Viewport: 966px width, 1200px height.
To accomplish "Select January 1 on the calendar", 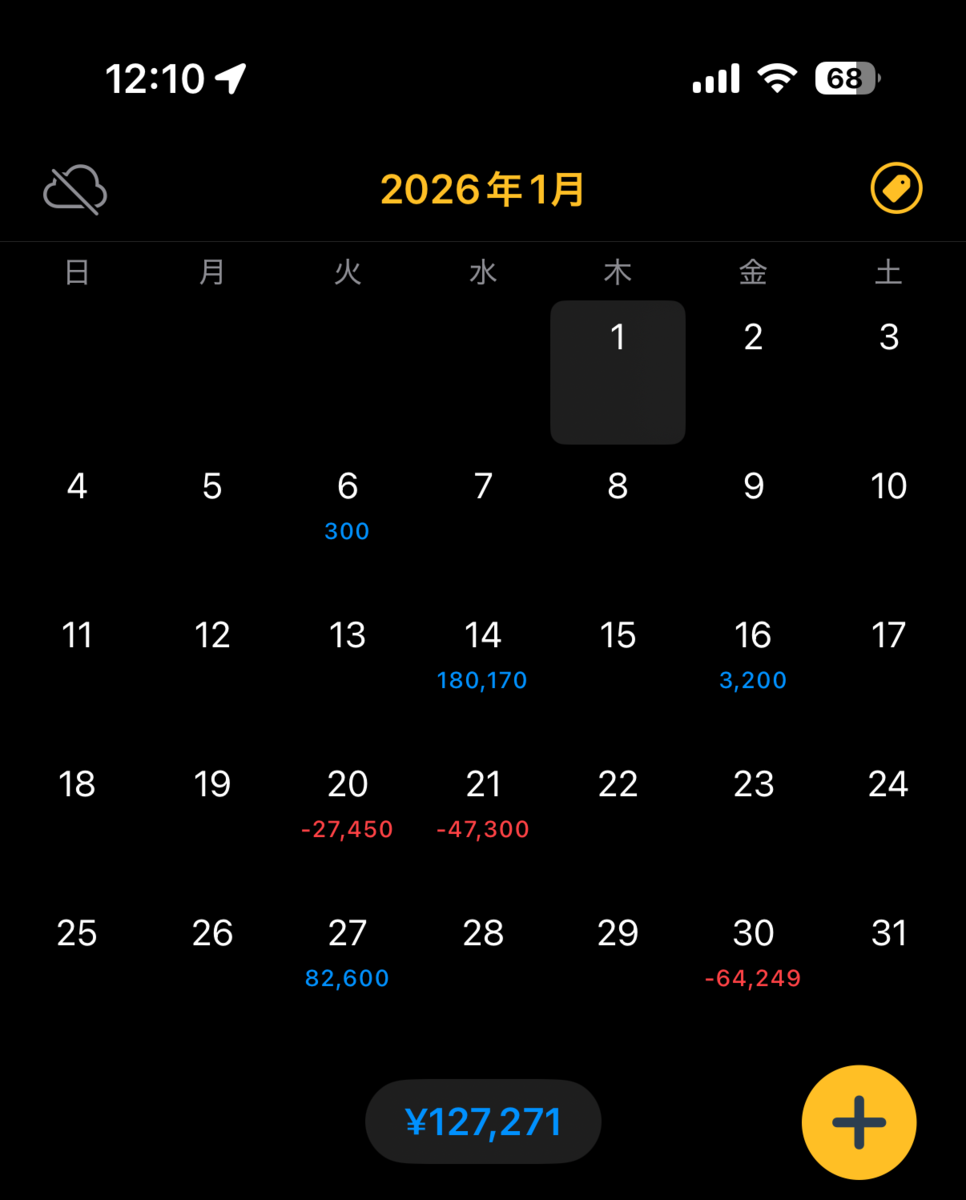I will [618, 371].
